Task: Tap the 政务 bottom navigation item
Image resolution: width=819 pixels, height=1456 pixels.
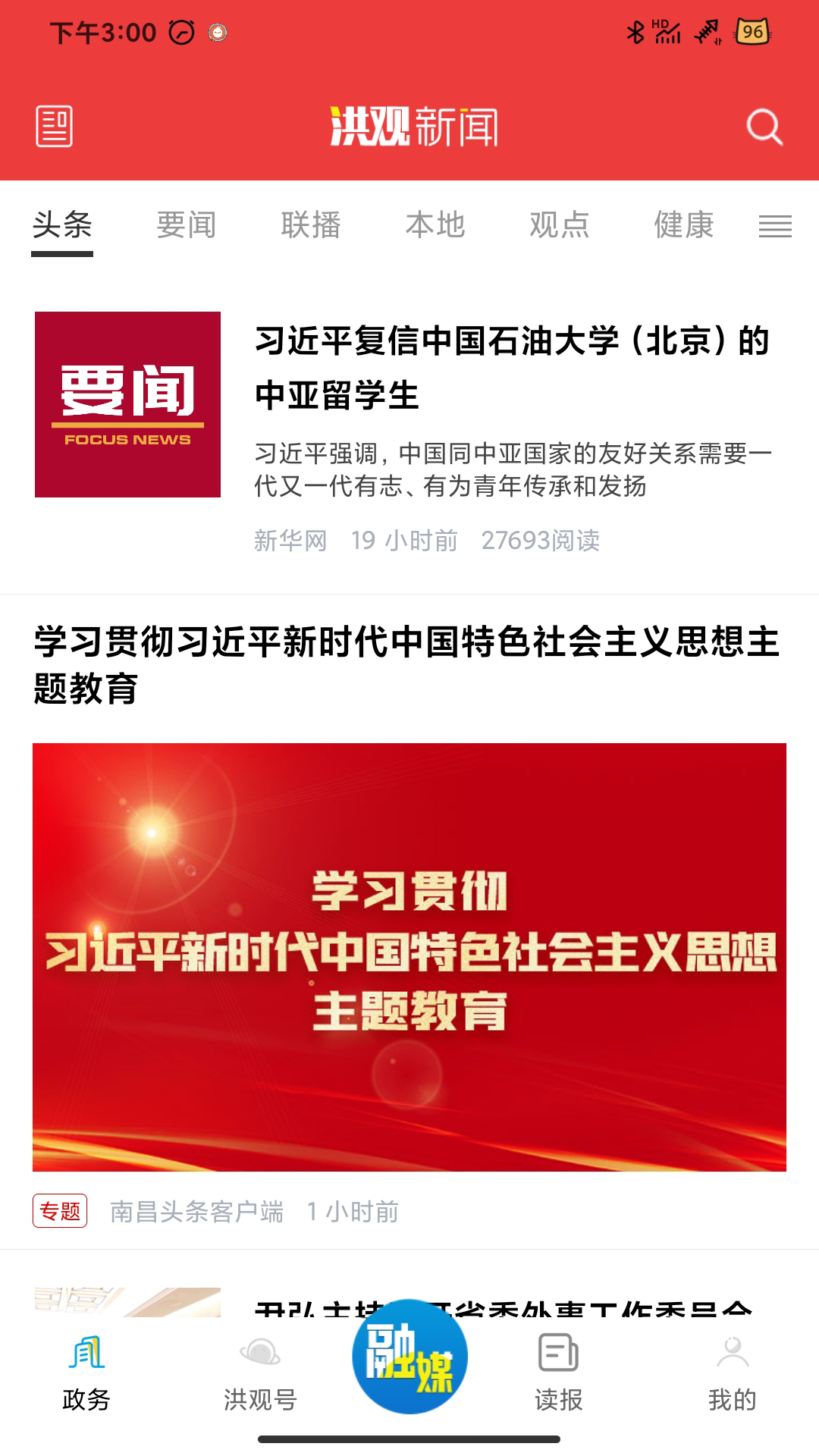Action: click(86, 1373)
